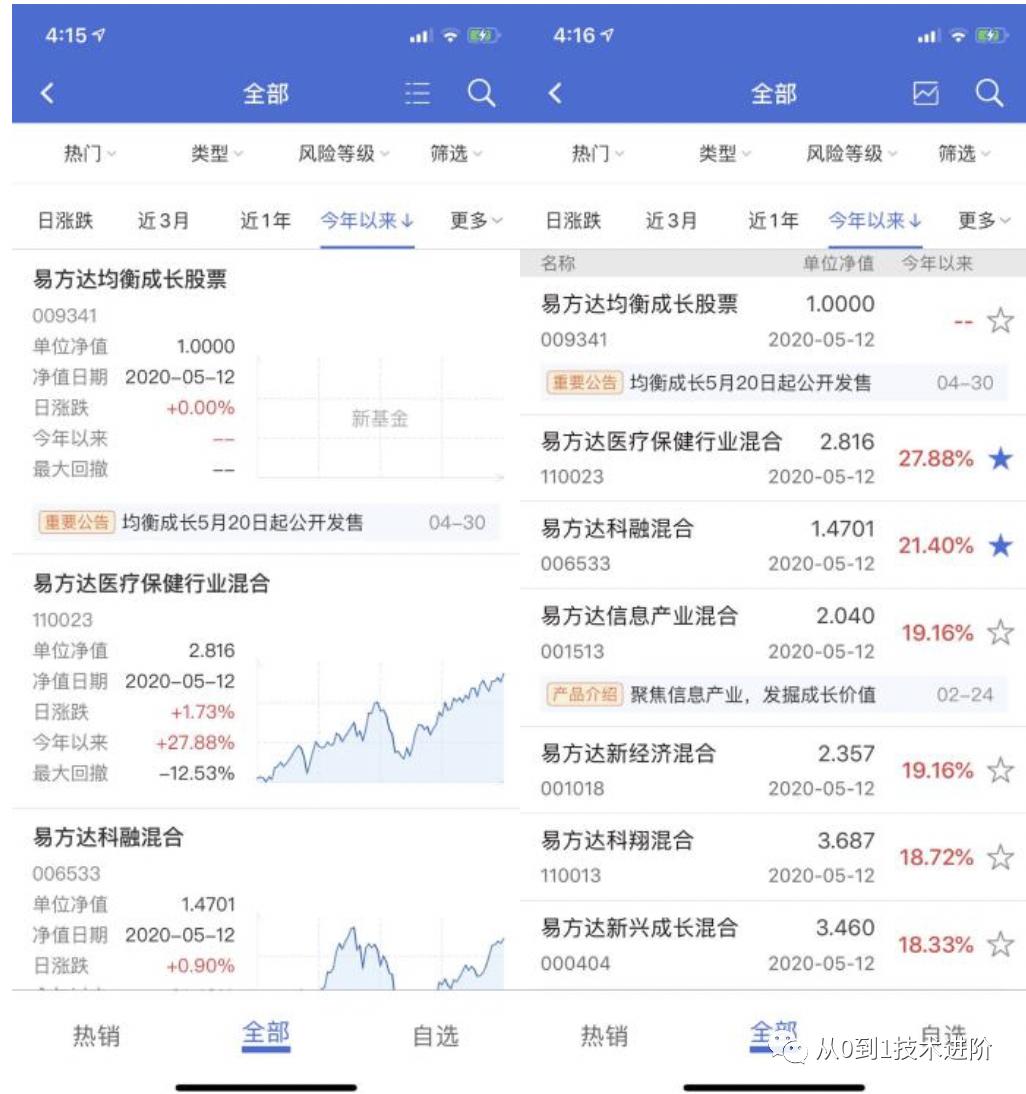Tap the back arrow on the right screen

point(539,93)
